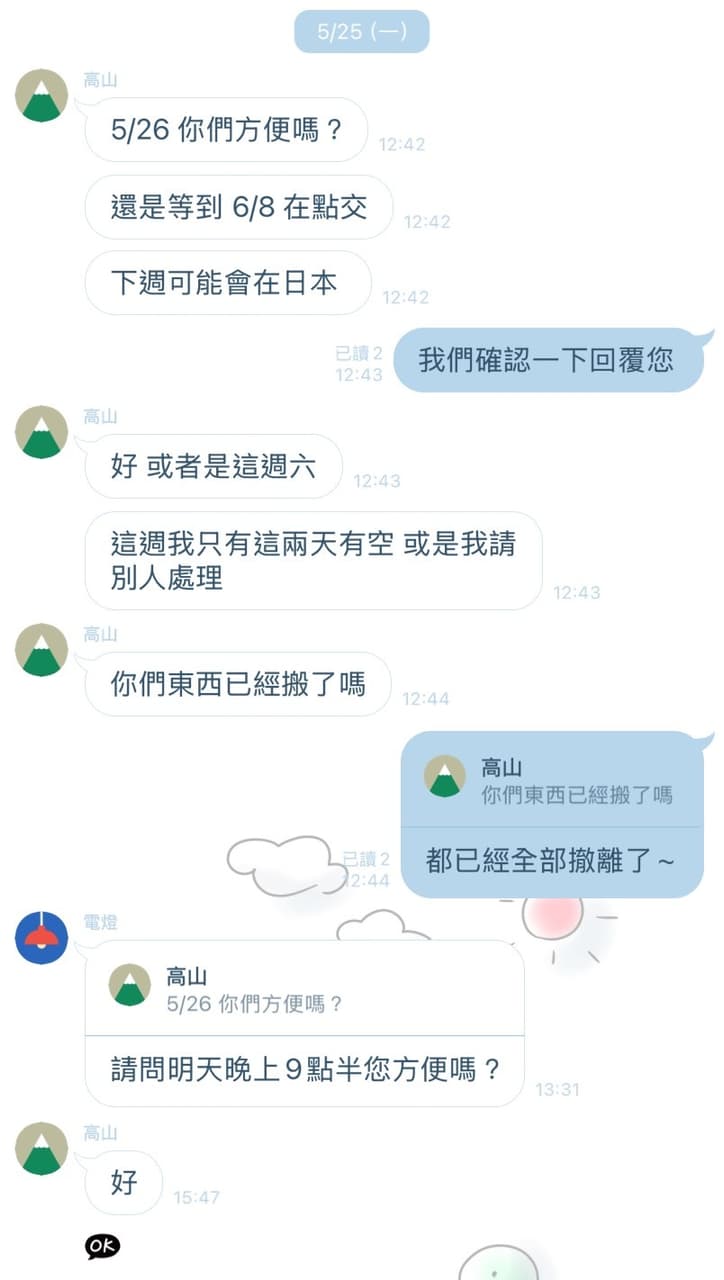Viewport: 724px width, 1280px height.
Task: Open 高山's avatar beside 5/26 你們方便嗎 message
Action: (42, 96)
